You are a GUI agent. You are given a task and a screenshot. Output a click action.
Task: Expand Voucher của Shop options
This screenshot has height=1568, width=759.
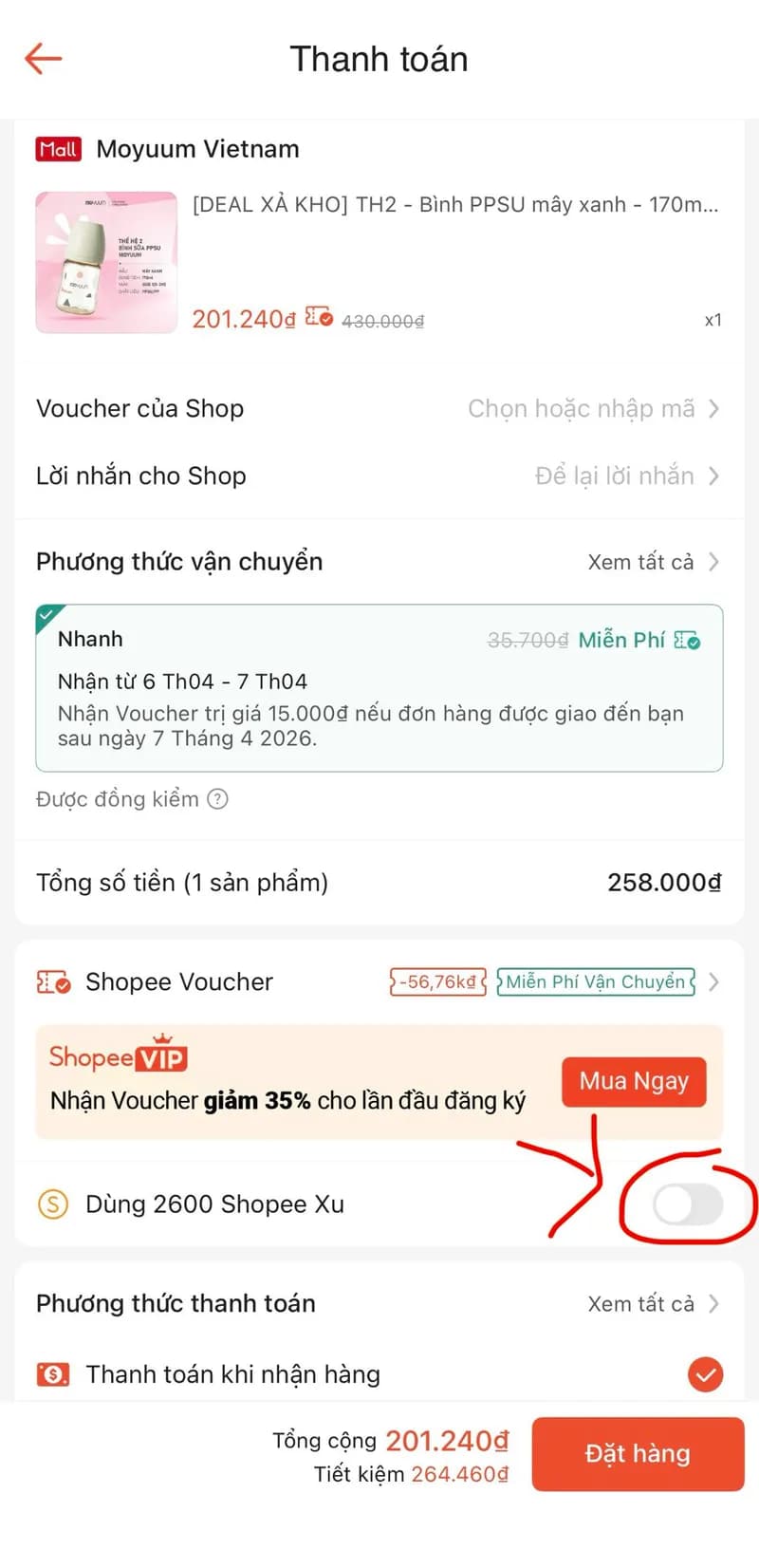click(595, 408)
